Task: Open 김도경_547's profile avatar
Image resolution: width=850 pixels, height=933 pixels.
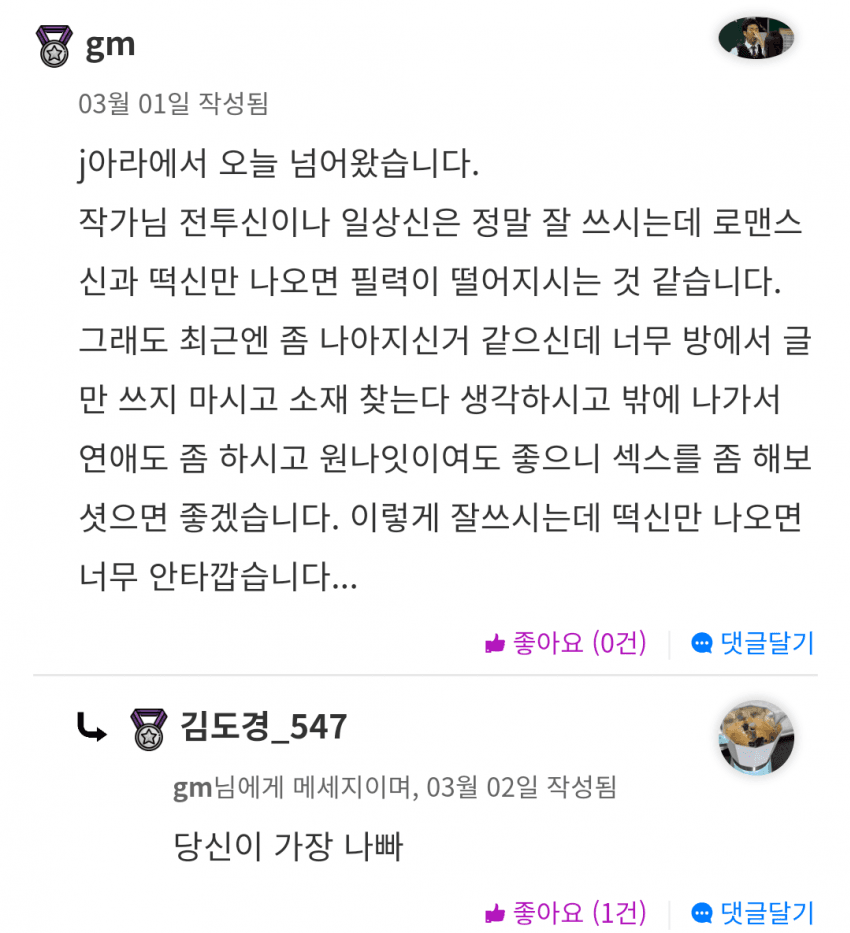Action: pyautogui.click(x=756, y=738)
